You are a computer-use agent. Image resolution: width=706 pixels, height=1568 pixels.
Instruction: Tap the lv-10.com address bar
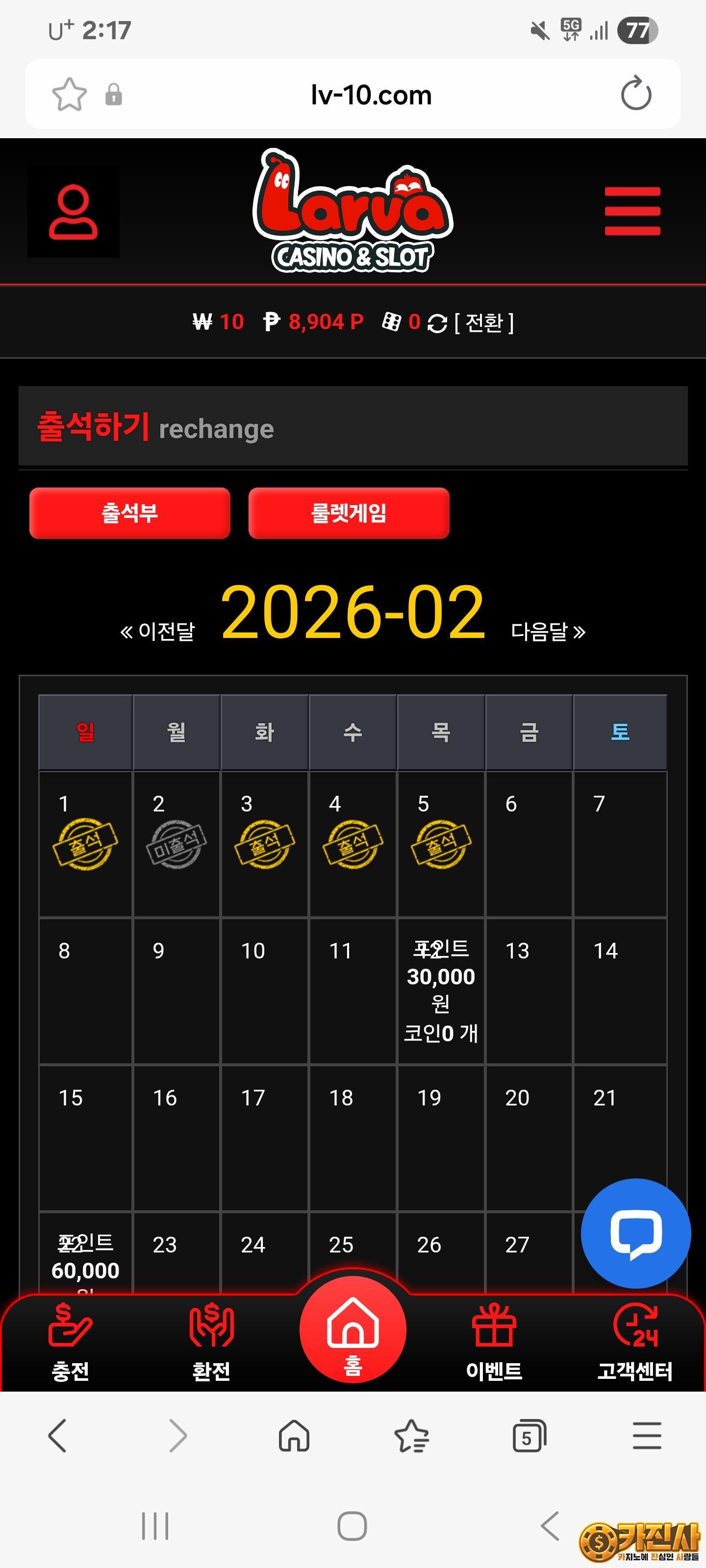click(x=371, y=95)
